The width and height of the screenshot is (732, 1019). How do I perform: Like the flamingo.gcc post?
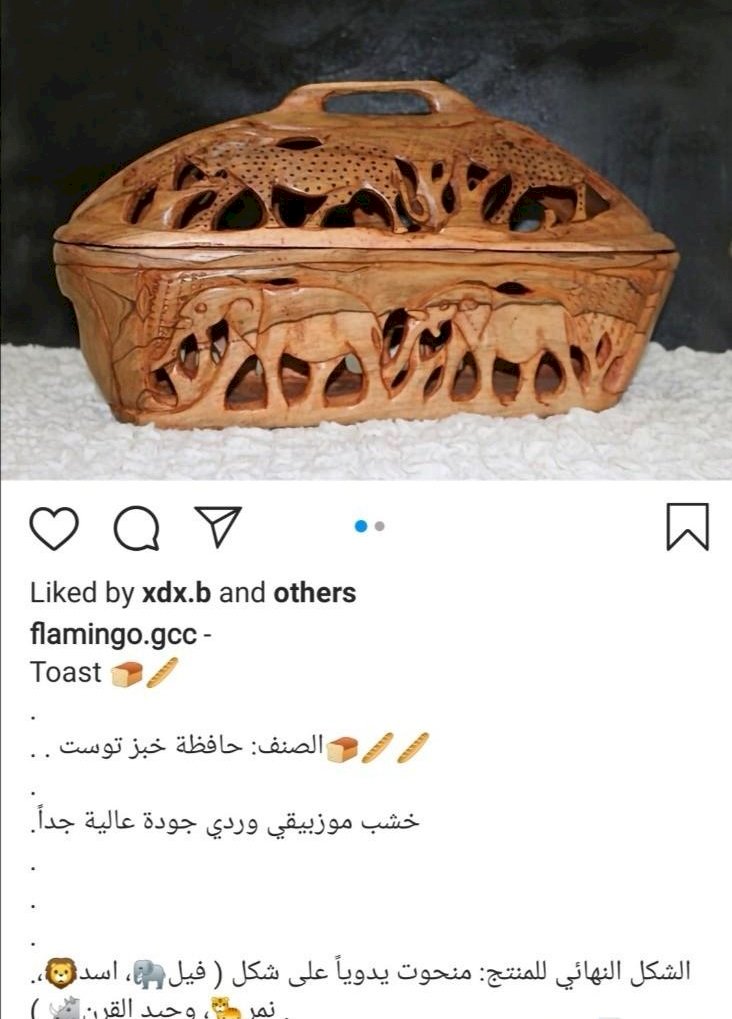click(x=54, y=527)
